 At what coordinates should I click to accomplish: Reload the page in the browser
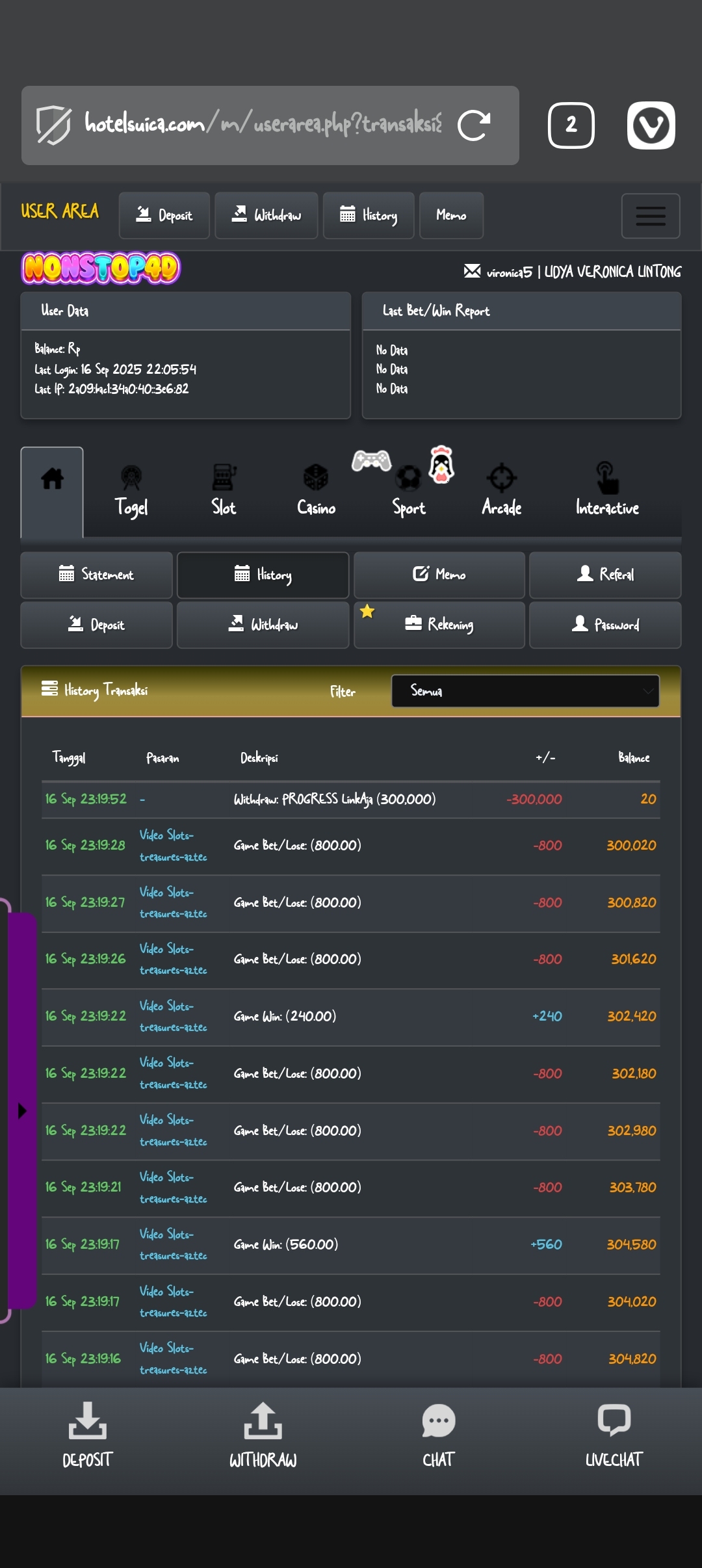[474, 125]
